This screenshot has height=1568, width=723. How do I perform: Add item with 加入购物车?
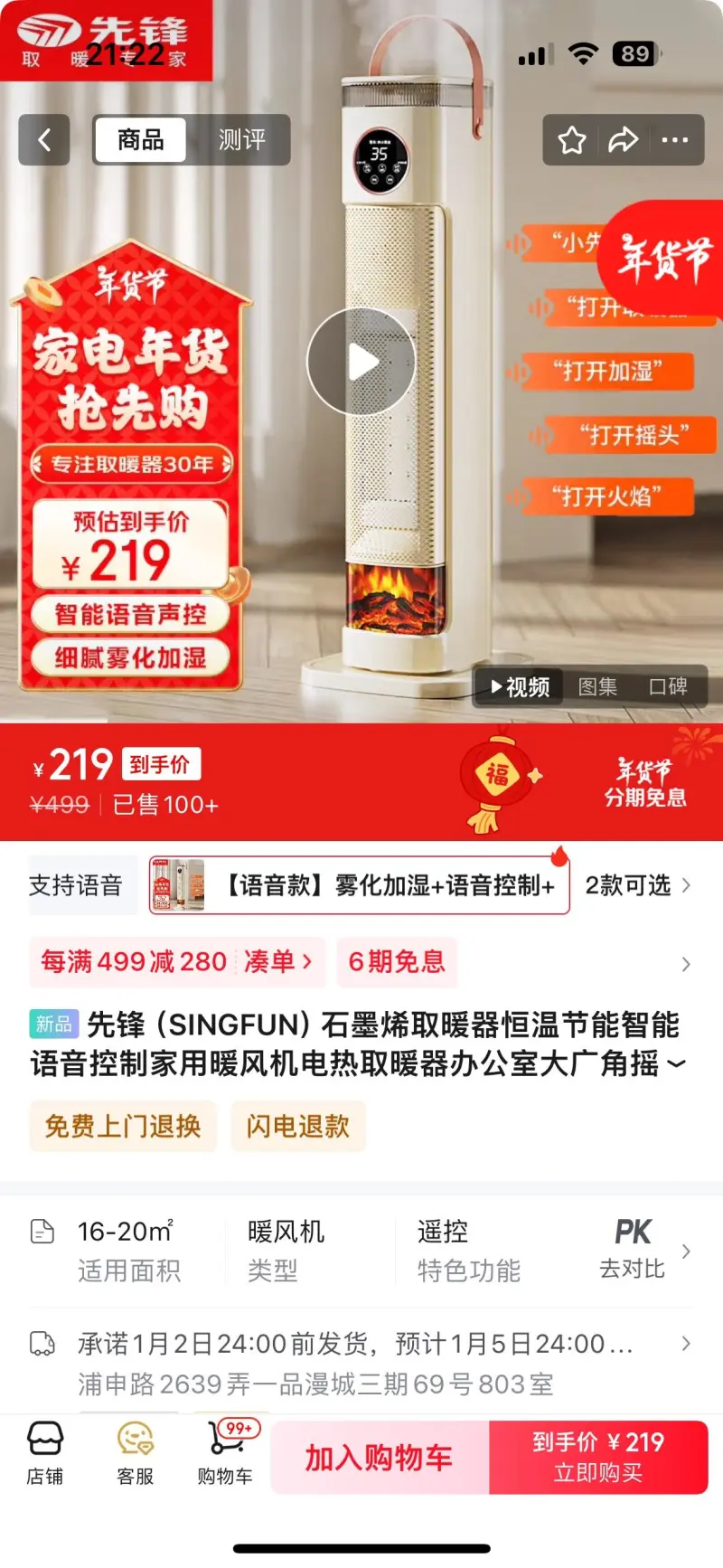pos(379,1458)
